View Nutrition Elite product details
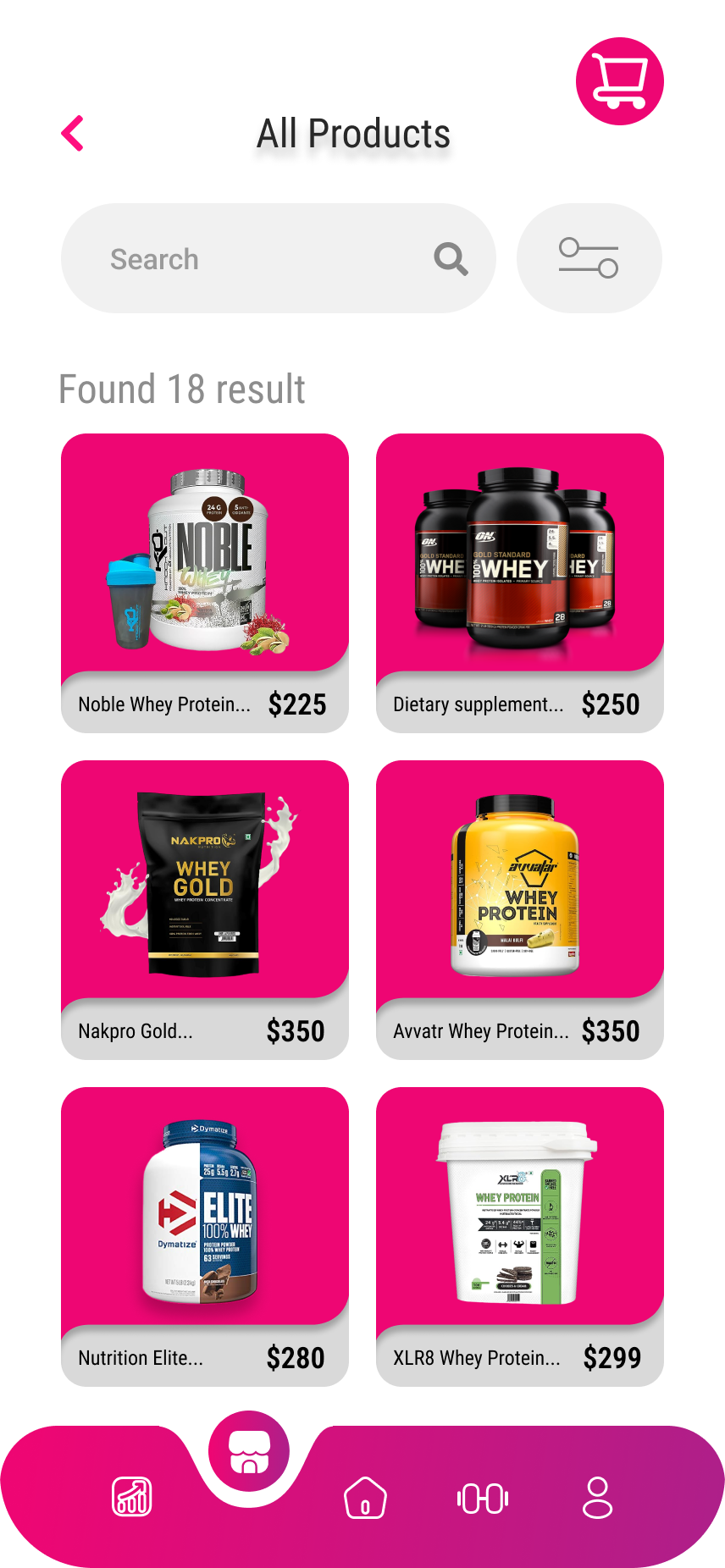725x1568 pixels. click(x=205, y=1236)
